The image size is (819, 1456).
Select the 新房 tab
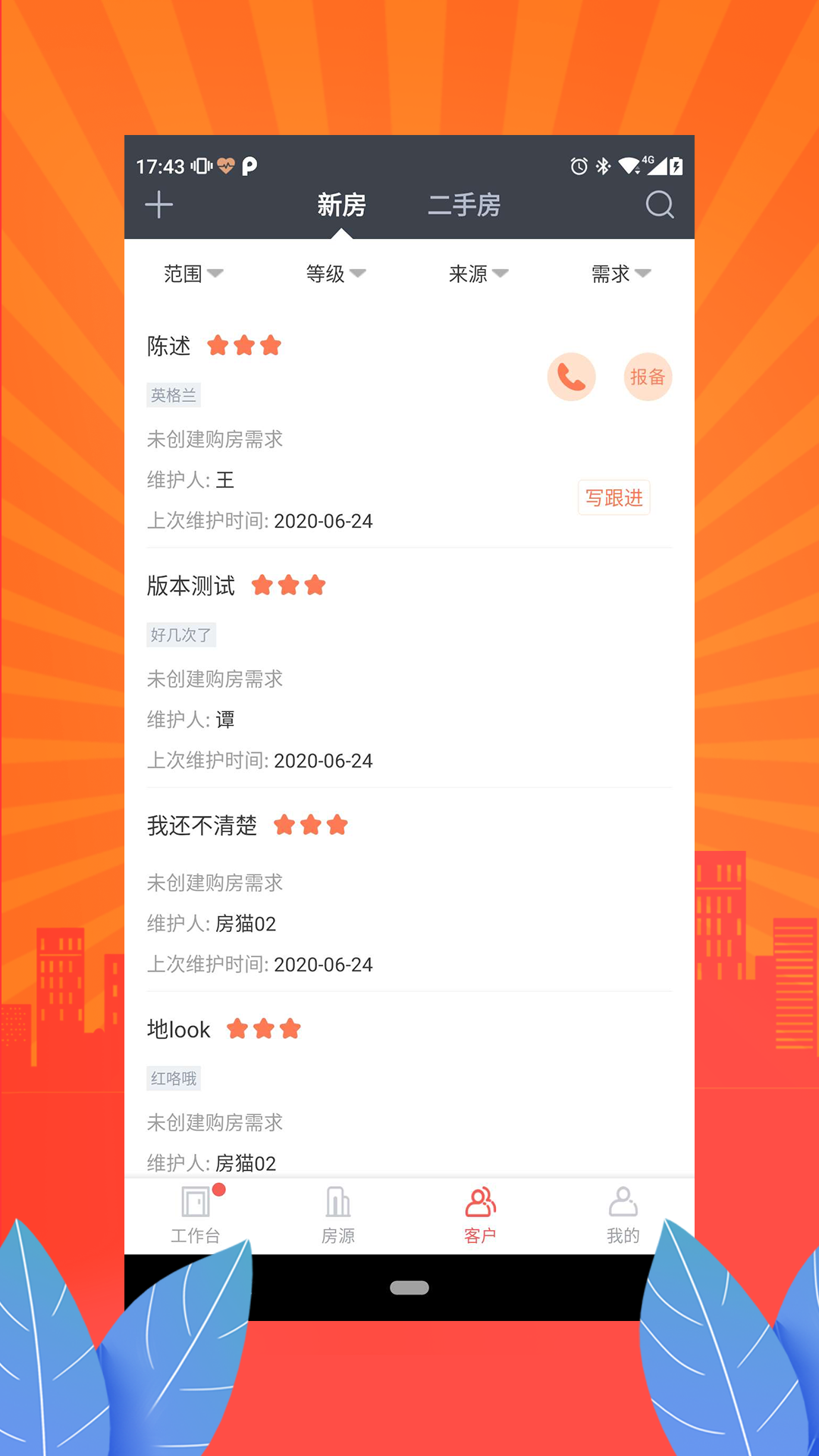pos(342,204)
